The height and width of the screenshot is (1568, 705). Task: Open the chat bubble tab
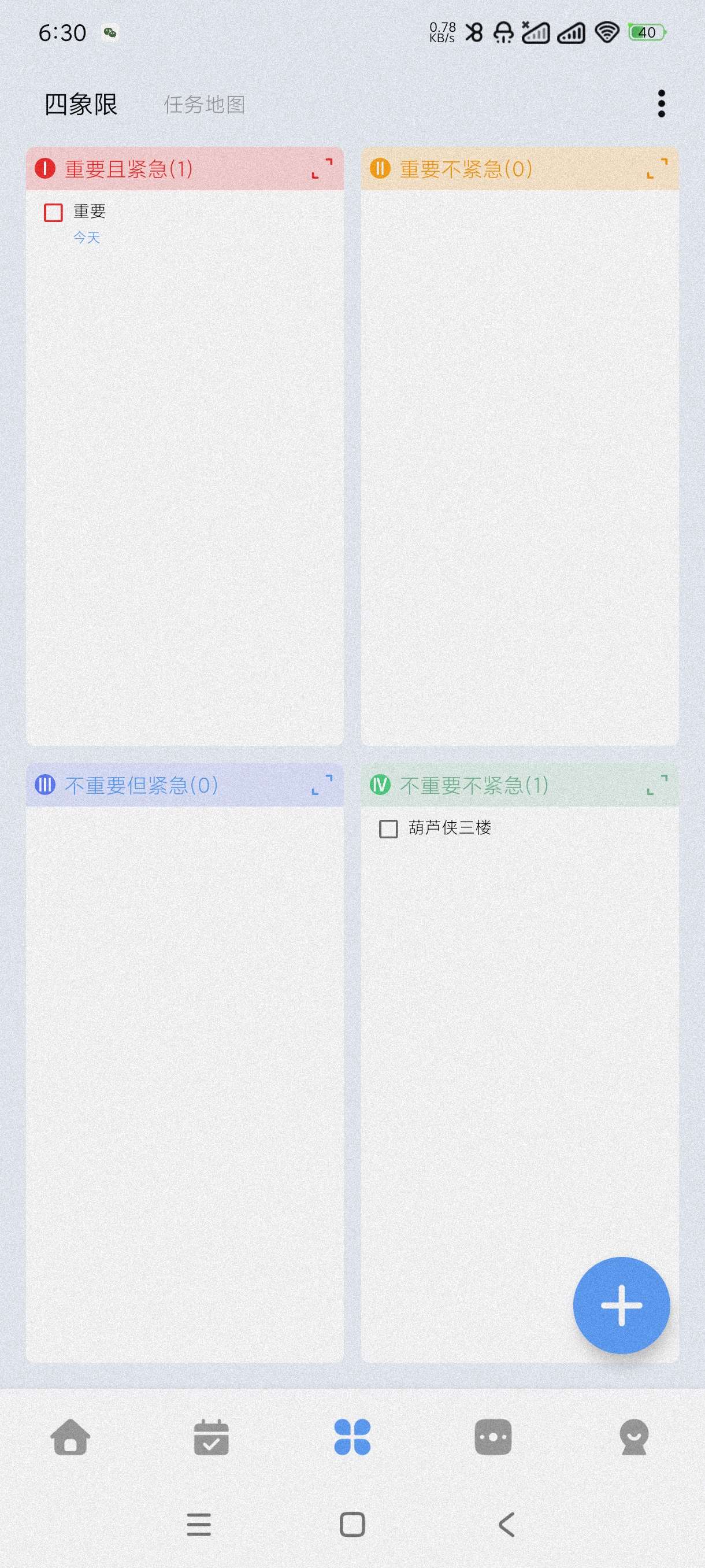(493, 1437)
